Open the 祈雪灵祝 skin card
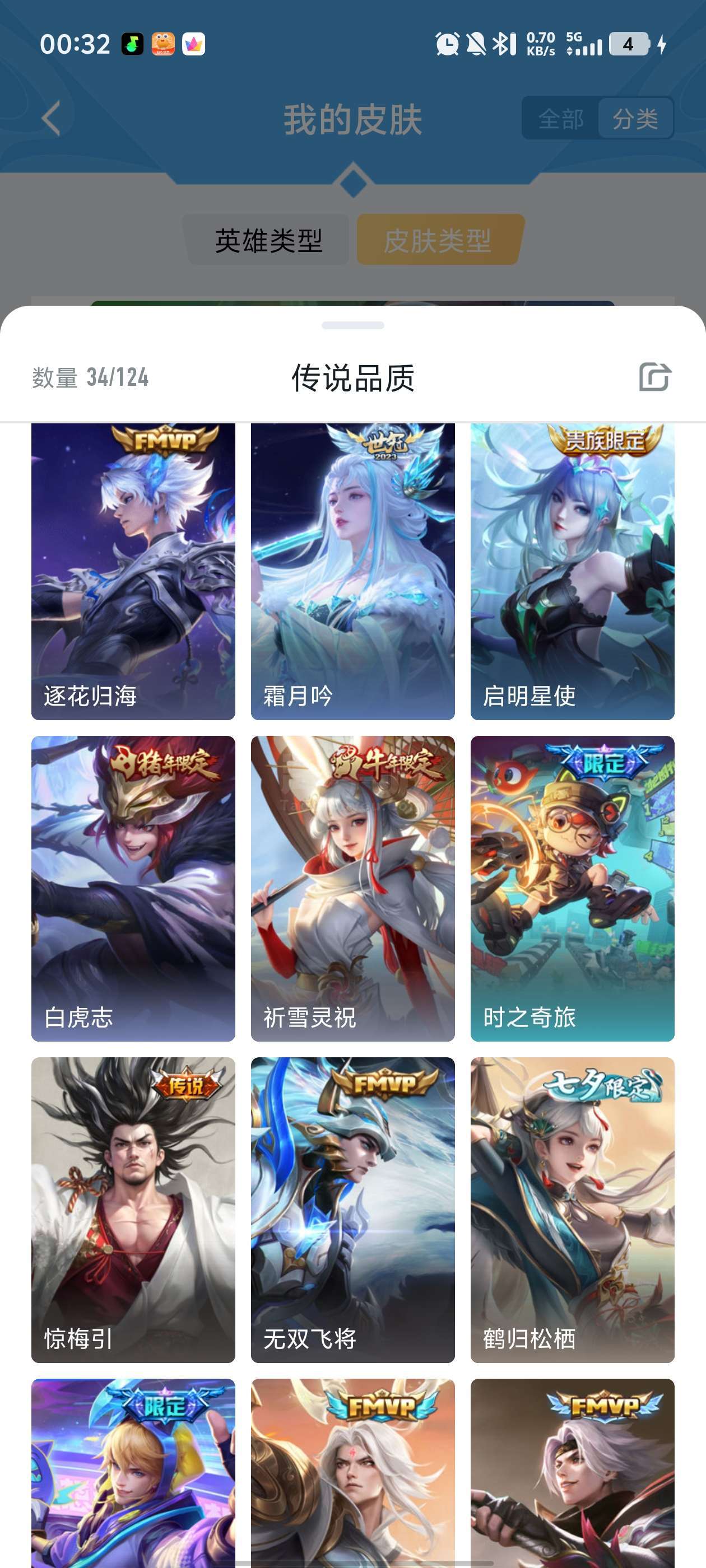This screenshot has width=706, height=1568. click(x=352, y=889)
